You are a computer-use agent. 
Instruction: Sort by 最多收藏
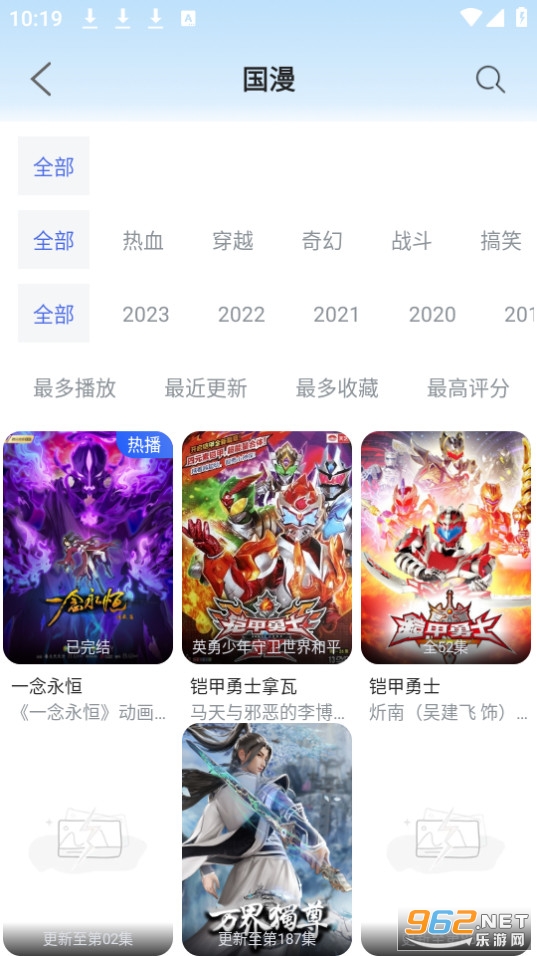click(x=337, y=388)
